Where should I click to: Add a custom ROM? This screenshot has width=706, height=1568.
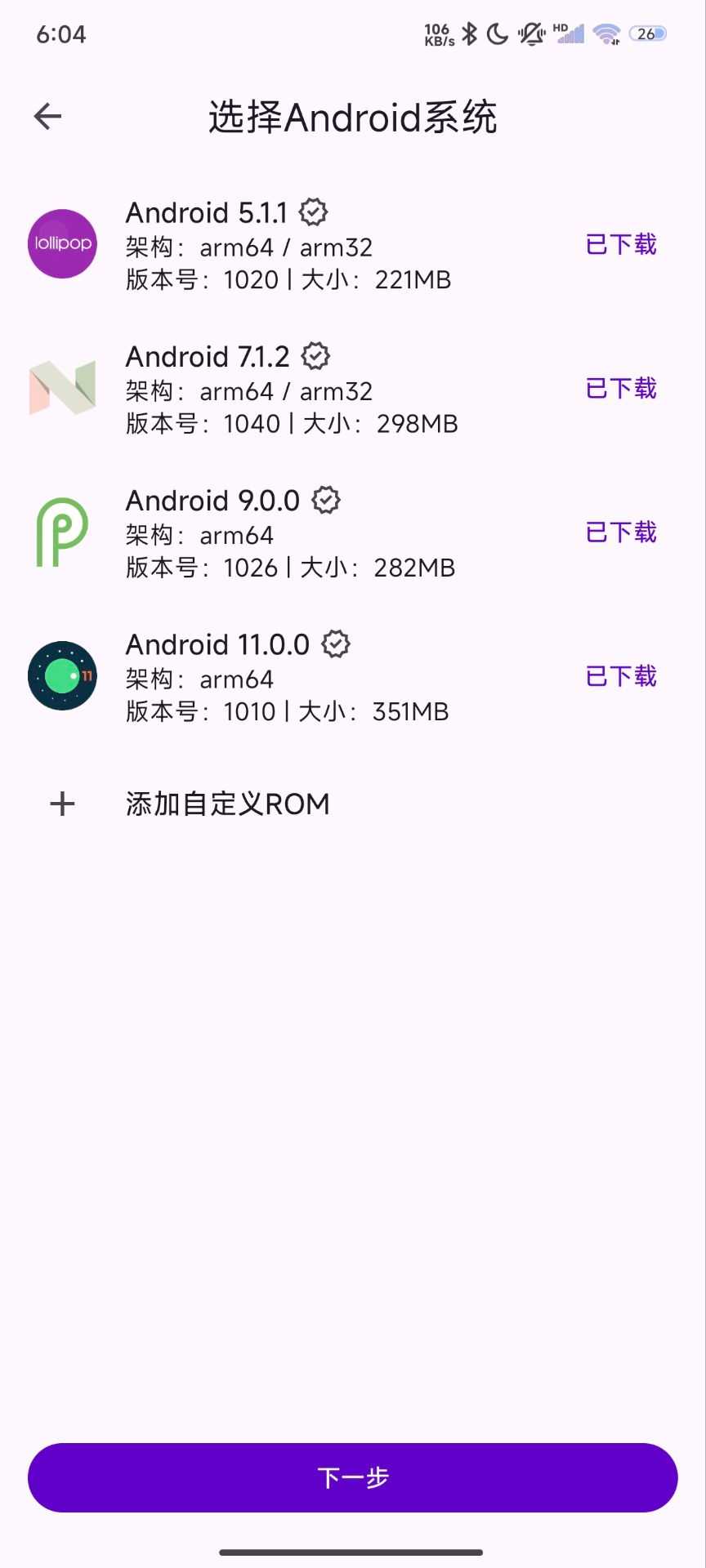(227, 804)
